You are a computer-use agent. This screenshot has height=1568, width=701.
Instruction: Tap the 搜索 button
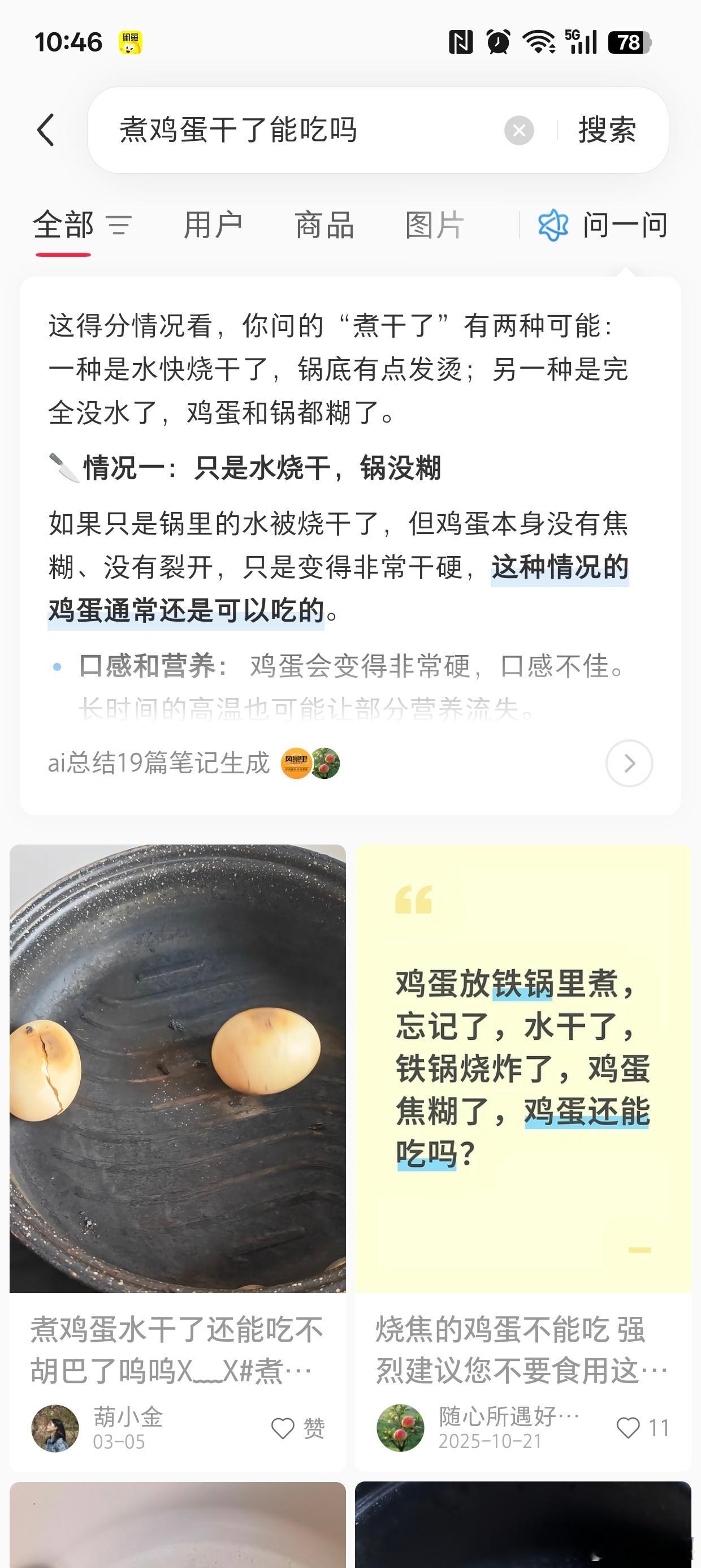tap(606, 130)
